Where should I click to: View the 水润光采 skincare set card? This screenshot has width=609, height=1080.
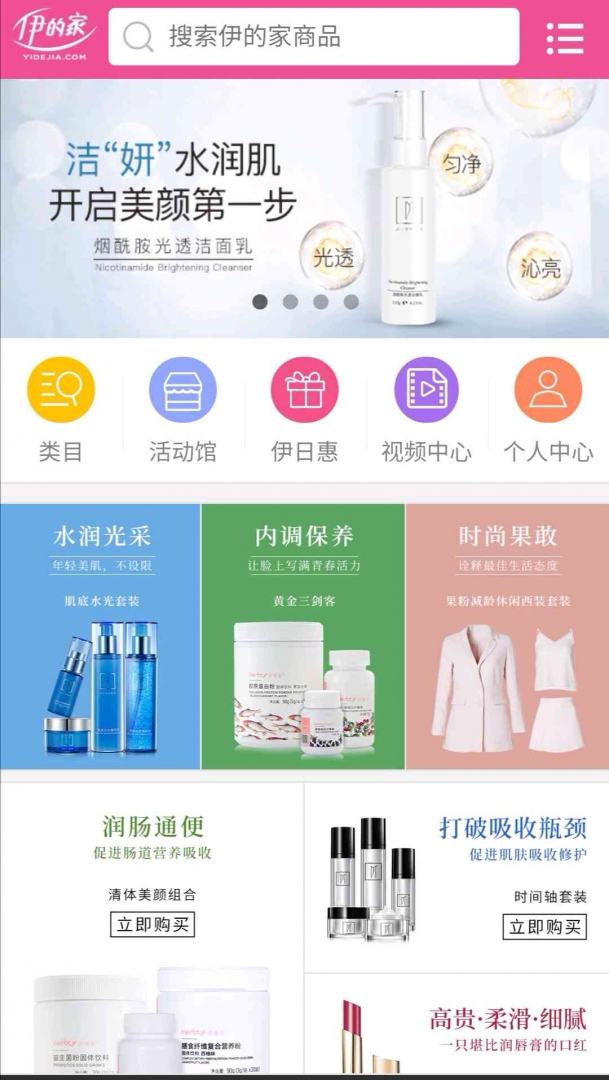point(101,636)
